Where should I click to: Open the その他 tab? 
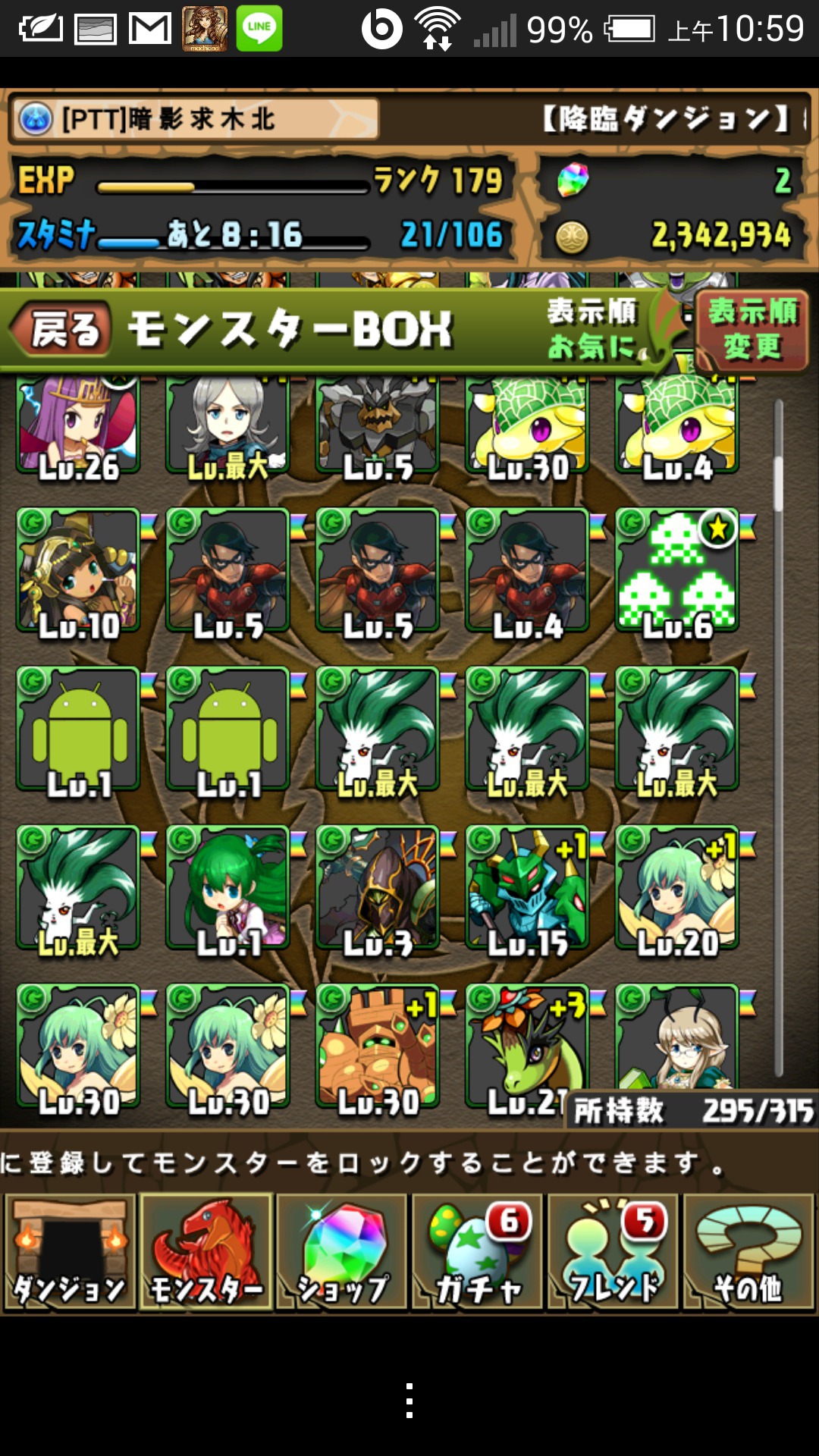pyautogui.click(x=748, y=1253)
